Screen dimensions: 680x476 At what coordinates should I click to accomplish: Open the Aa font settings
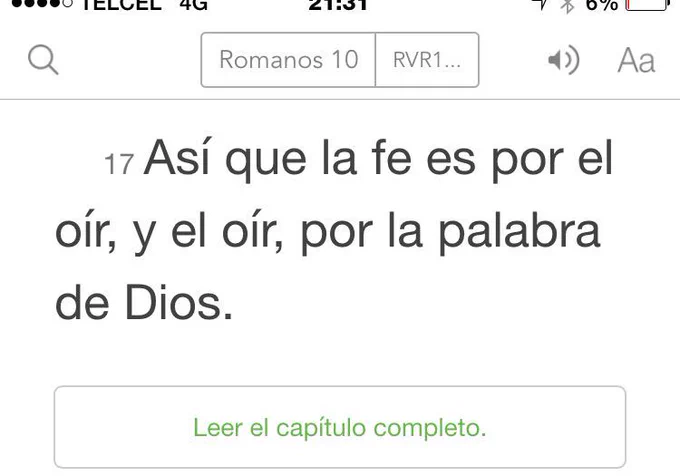636,60
